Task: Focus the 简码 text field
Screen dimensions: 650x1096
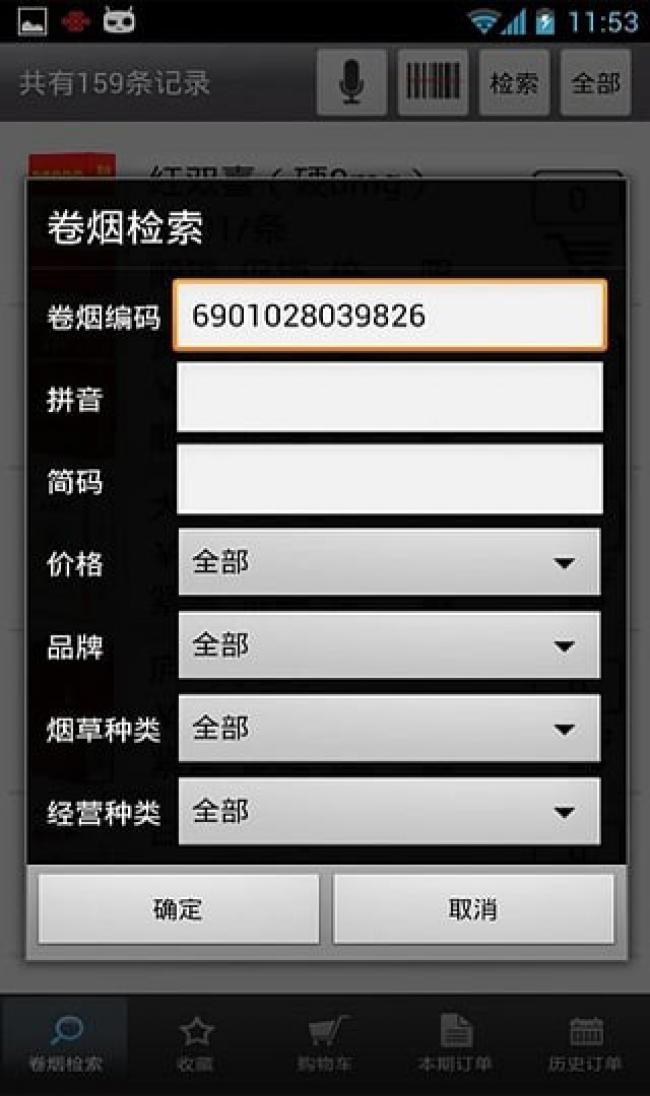Action: [x=390, y=480]
